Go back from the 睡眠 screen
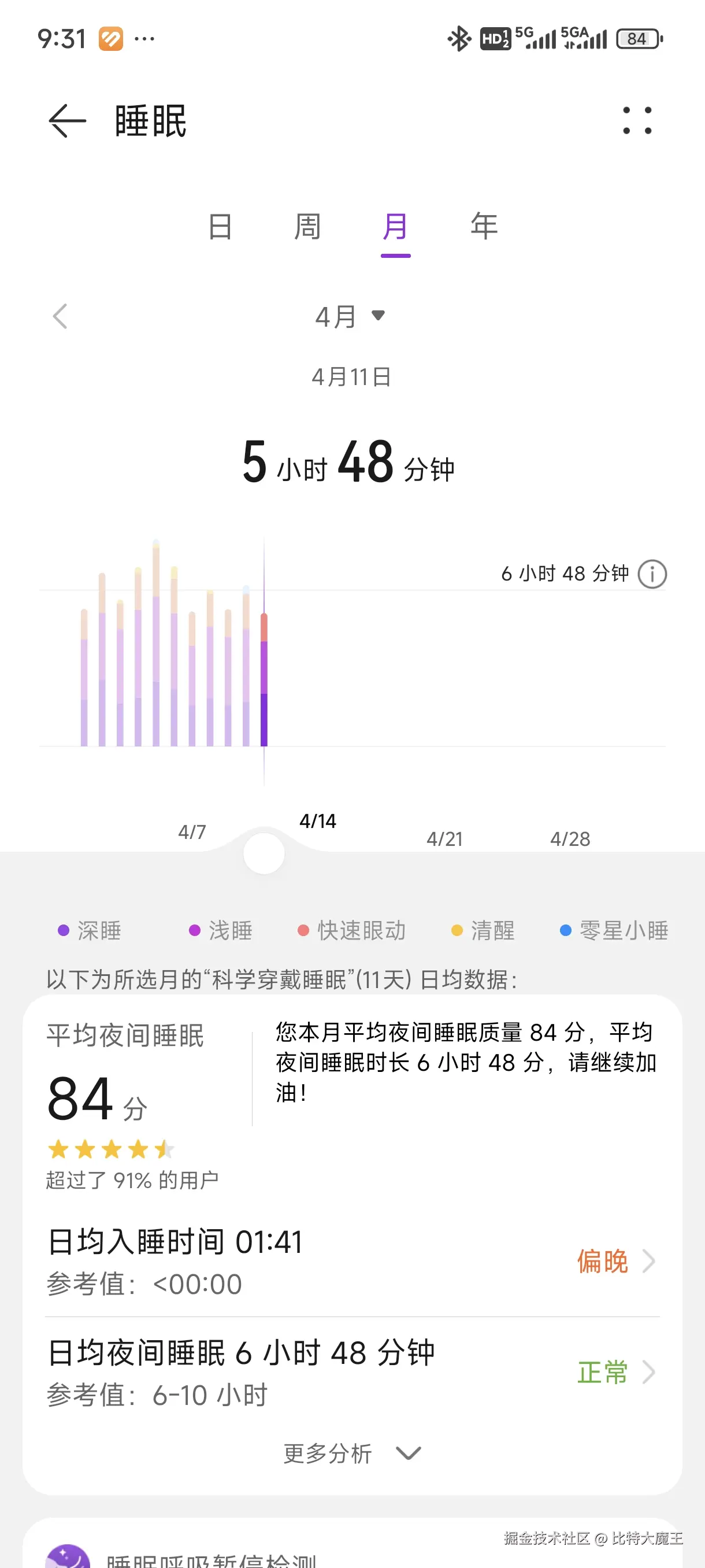 click(67, 120)
